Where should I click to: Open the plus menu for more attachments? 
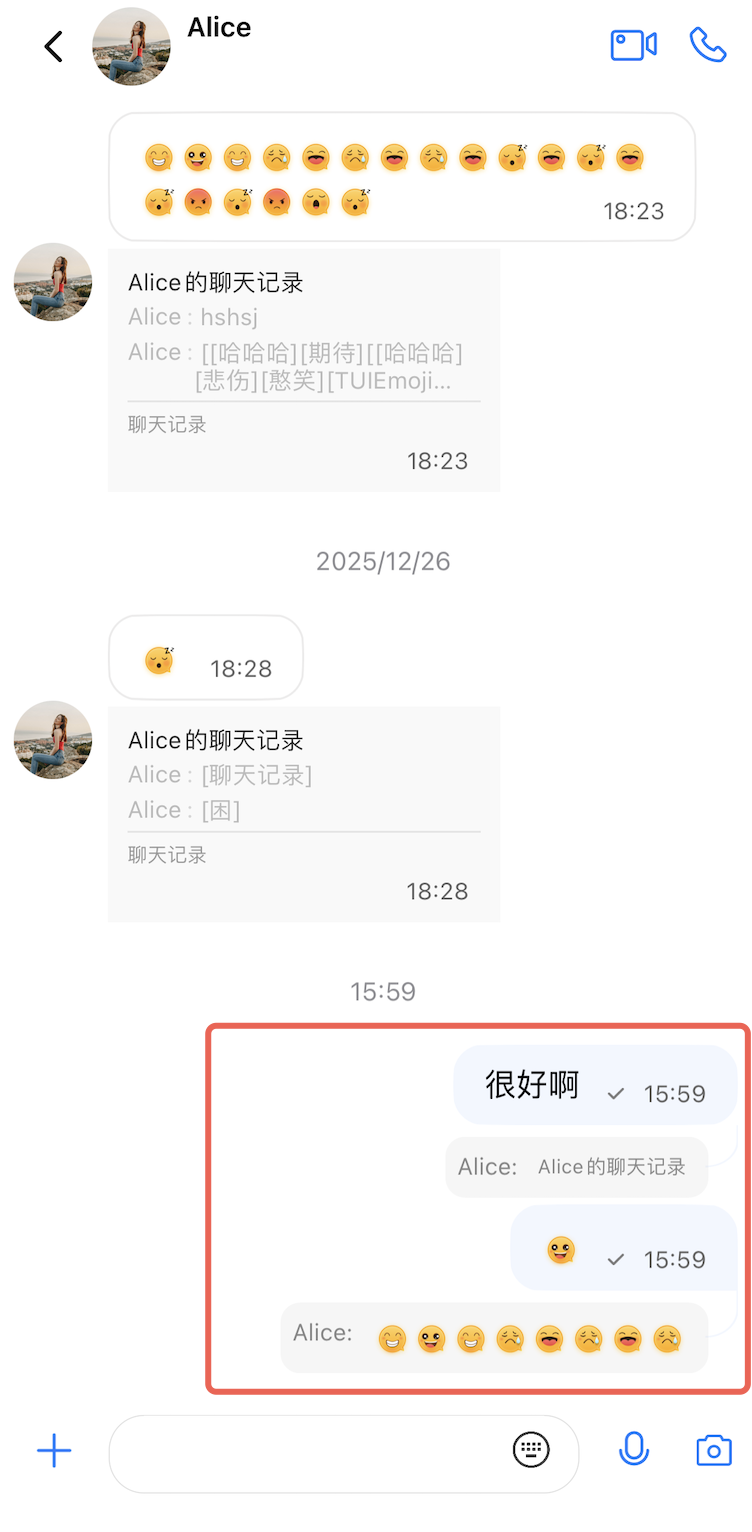[54, 1451]
